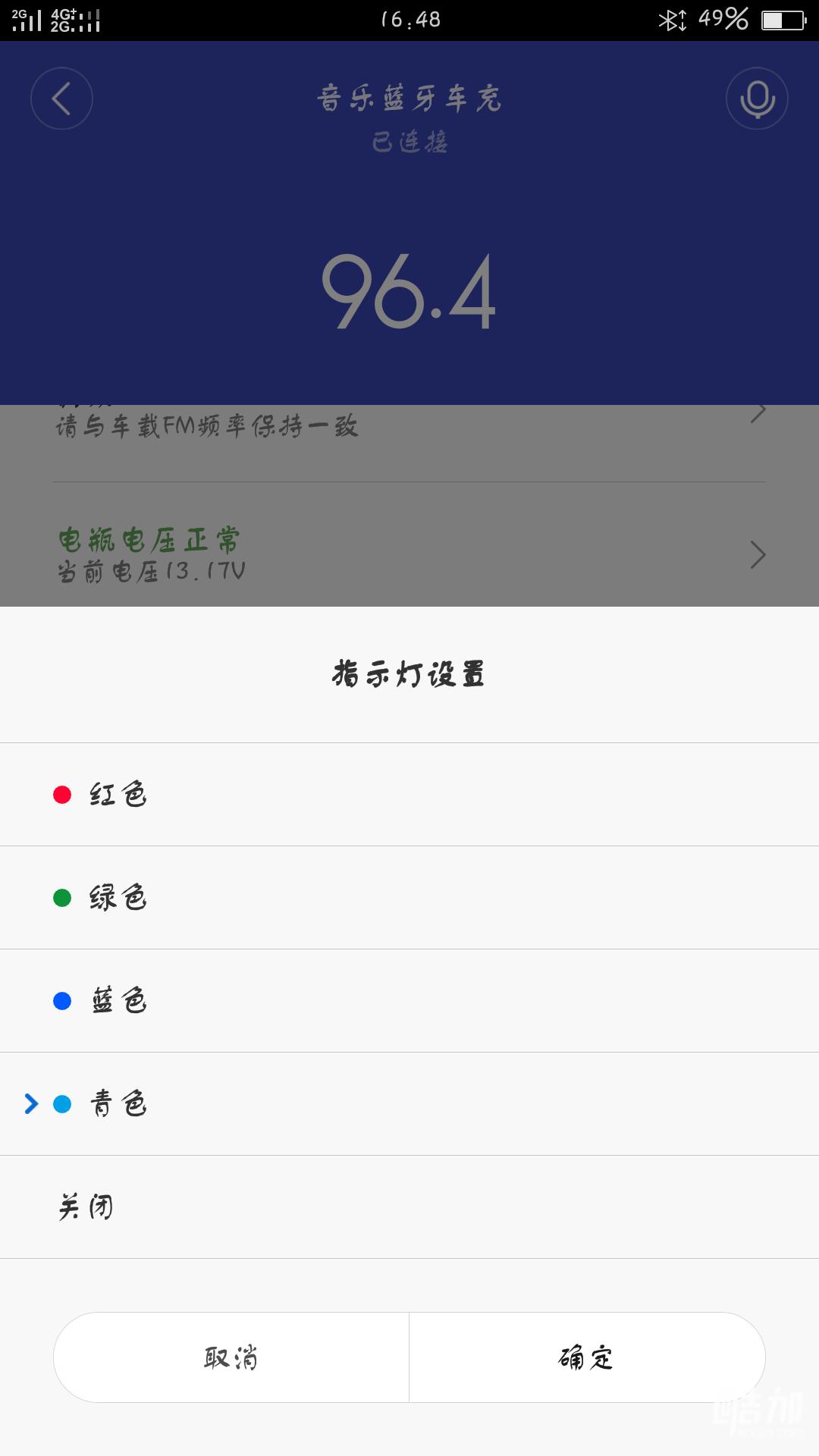Tap the back arrow at top left

61,98
